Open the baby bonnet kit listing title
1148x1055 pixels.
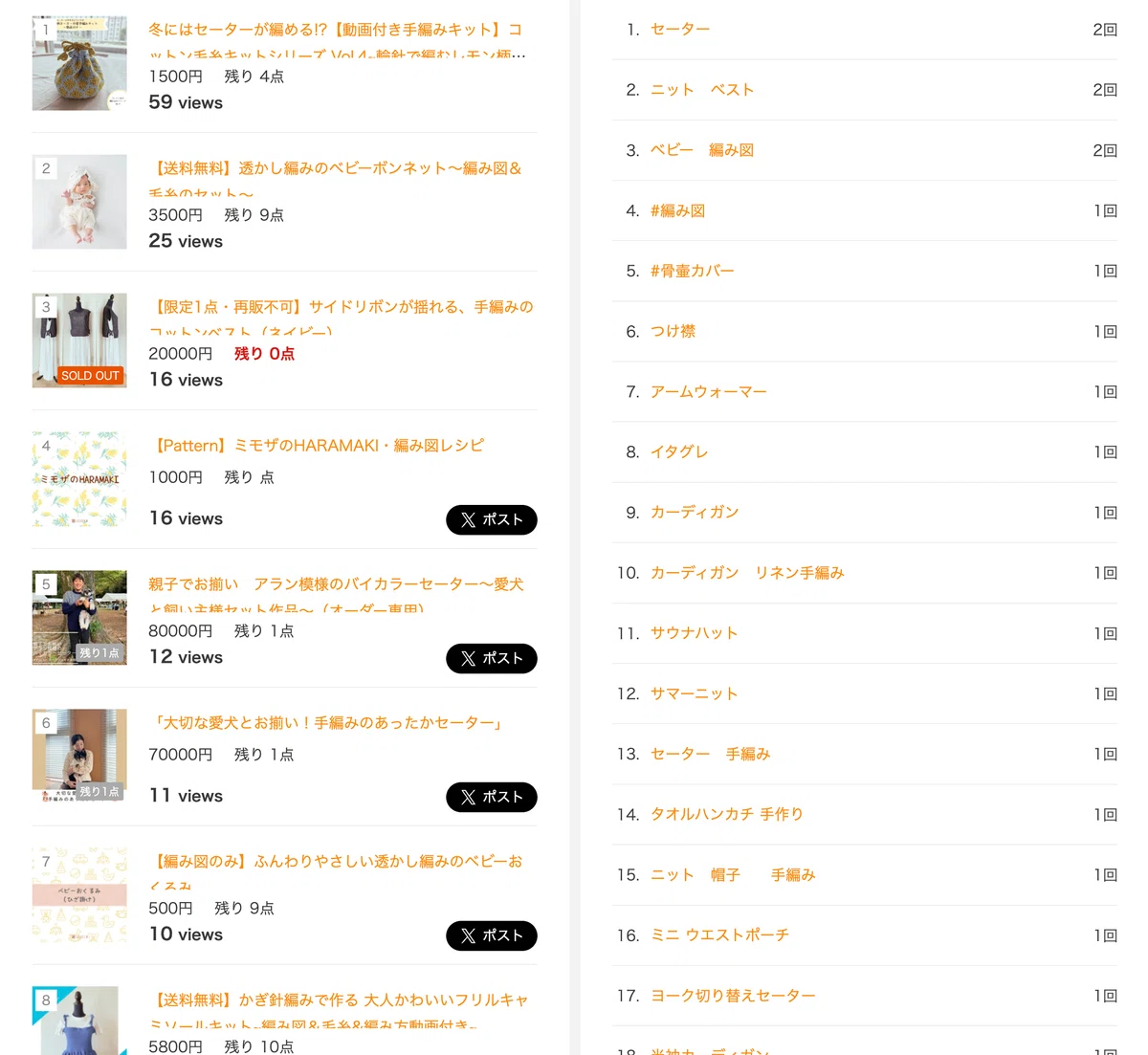[x=337, y=178]
